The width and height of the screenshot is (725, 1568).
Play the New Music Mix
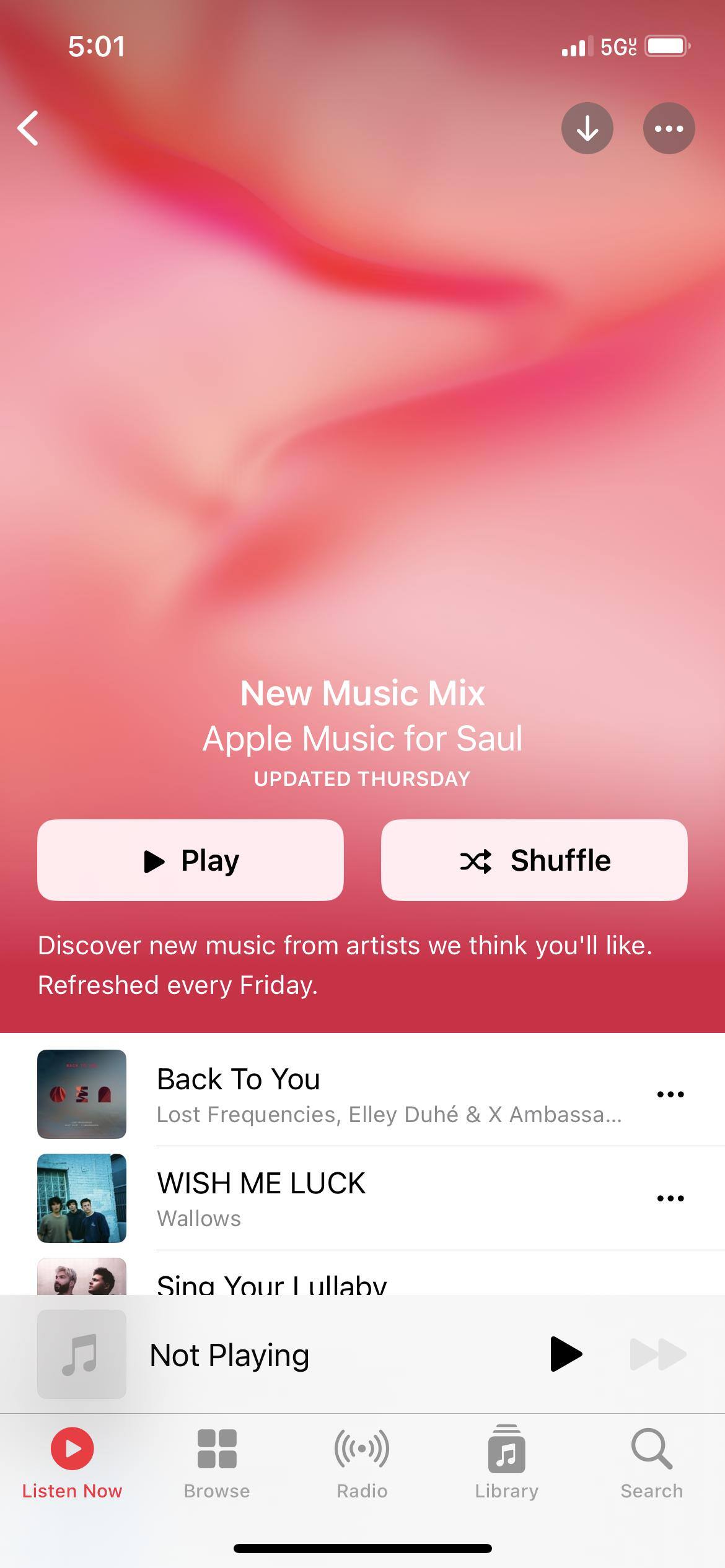click(x=190, y=860)
